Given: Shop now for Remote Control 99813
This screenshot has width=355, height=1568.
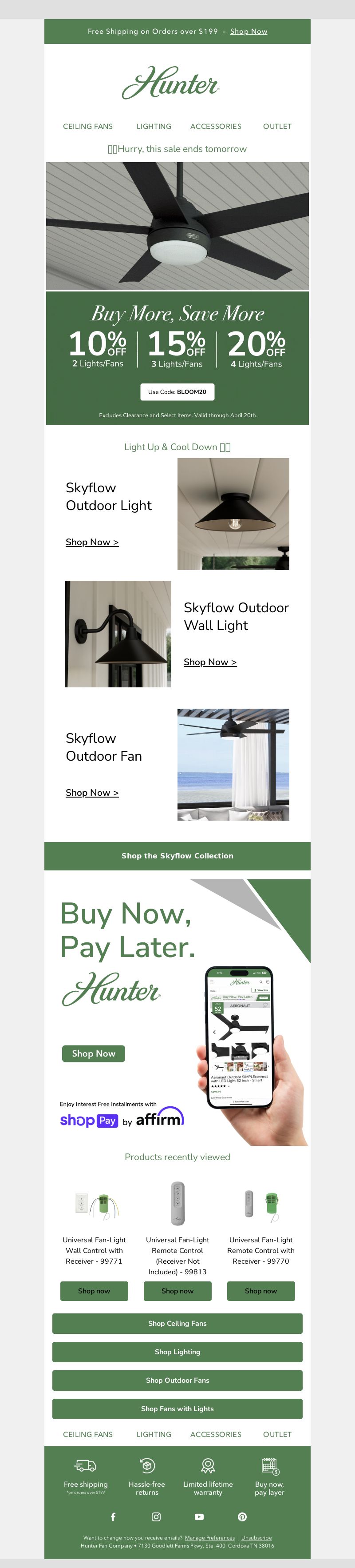Looking at the screenshot, I should [177, 1291].
